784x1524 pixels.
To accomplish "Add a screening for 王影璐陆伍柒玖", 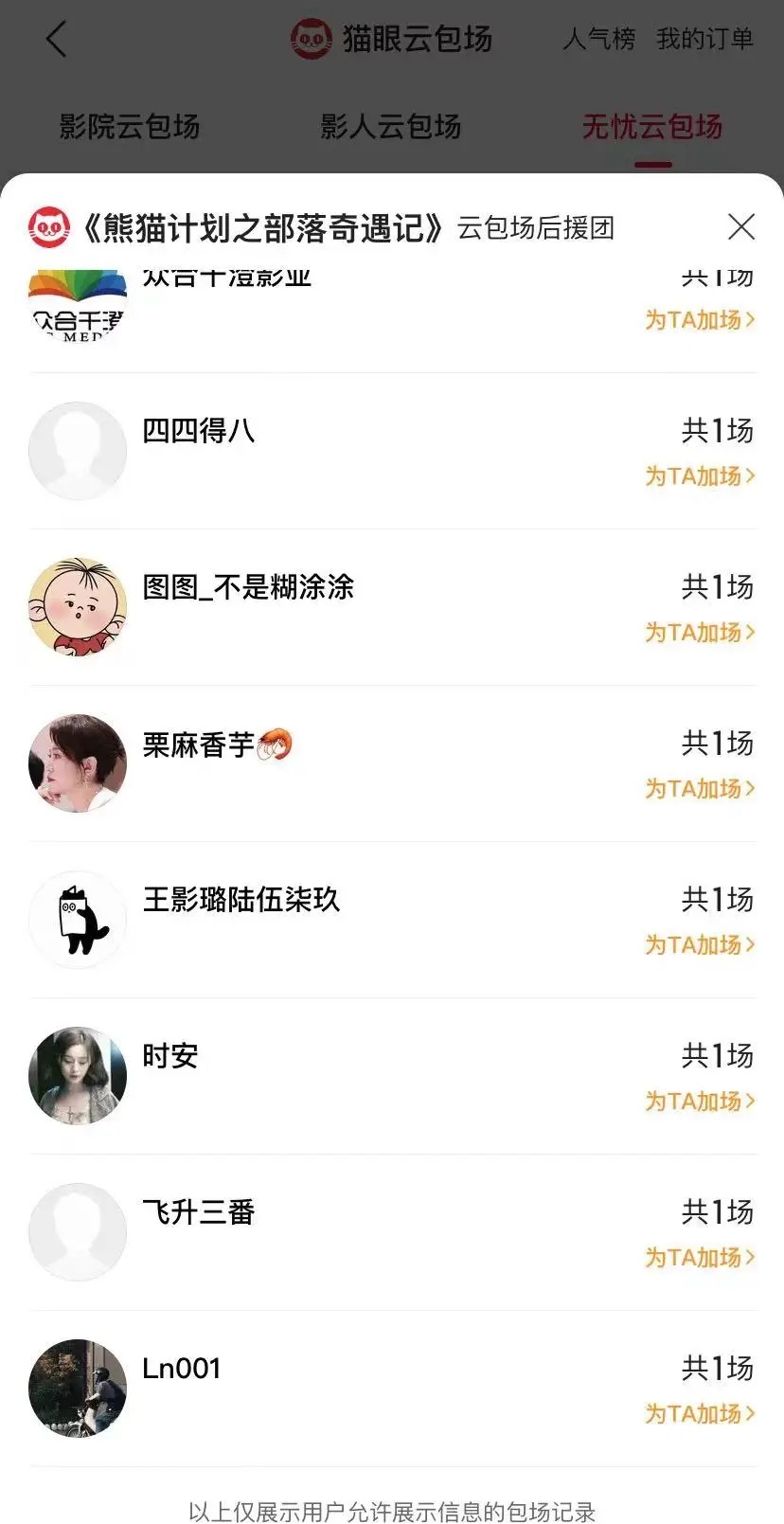I will (x=700, y=945).
